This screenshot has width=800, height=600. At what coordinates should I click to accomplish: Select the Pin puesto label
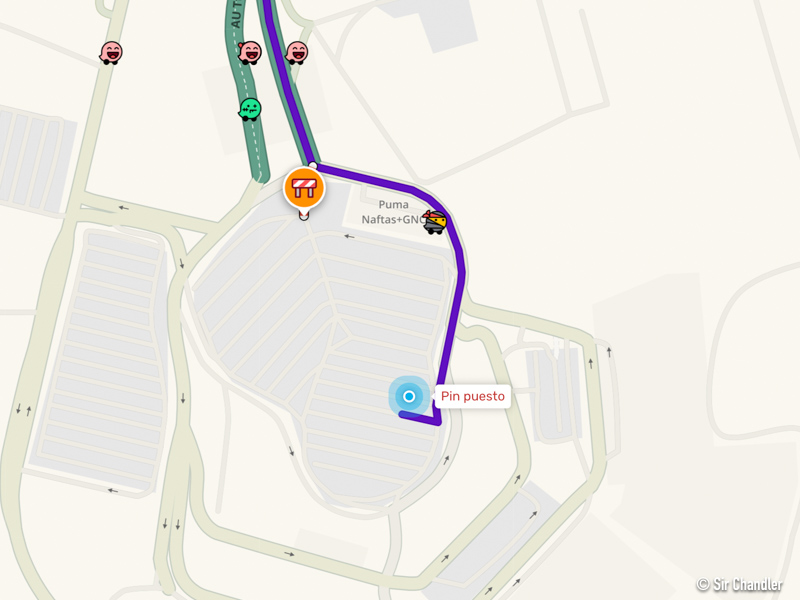tap(473, 396)
